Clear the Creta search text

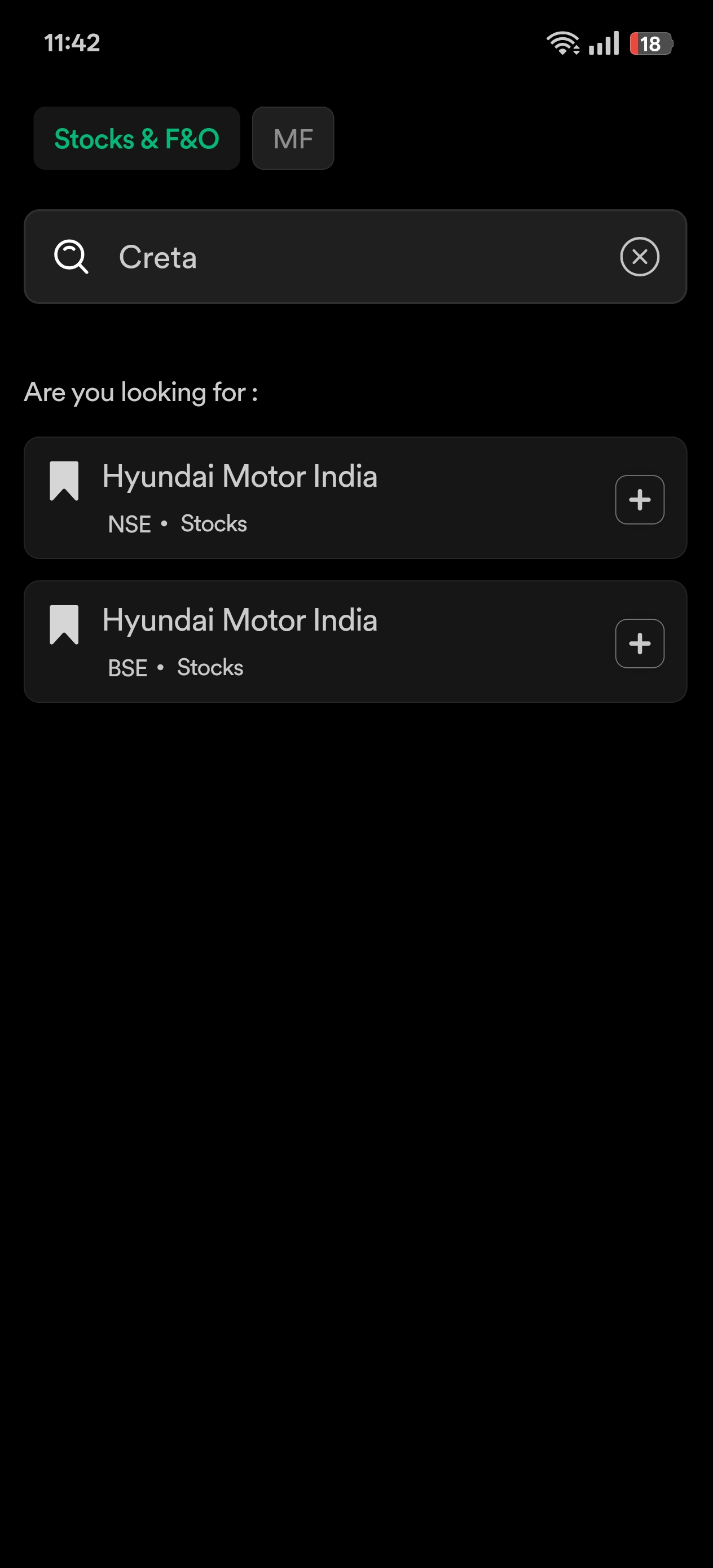(x=639, y=257)
